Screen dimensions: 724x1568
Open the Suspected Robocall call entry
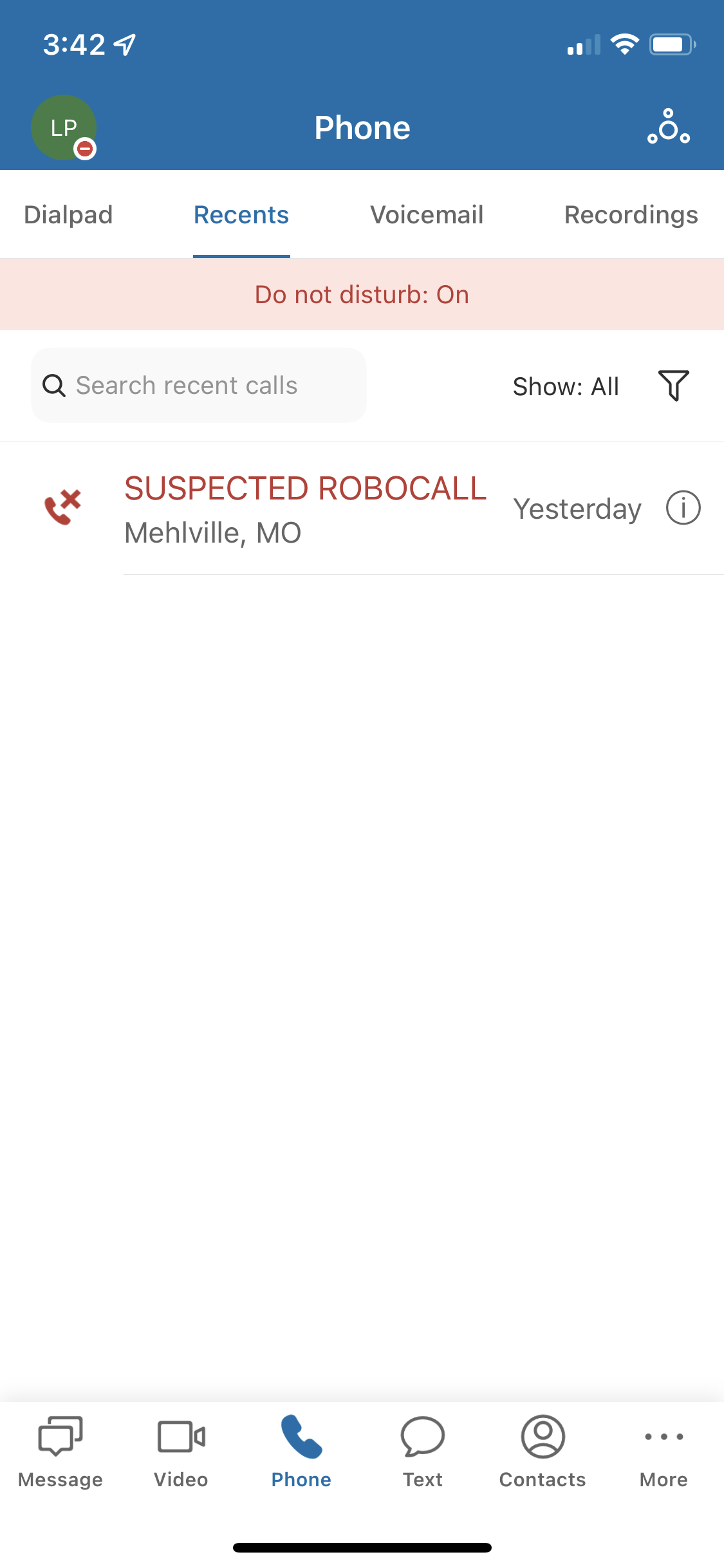(362, 509)
